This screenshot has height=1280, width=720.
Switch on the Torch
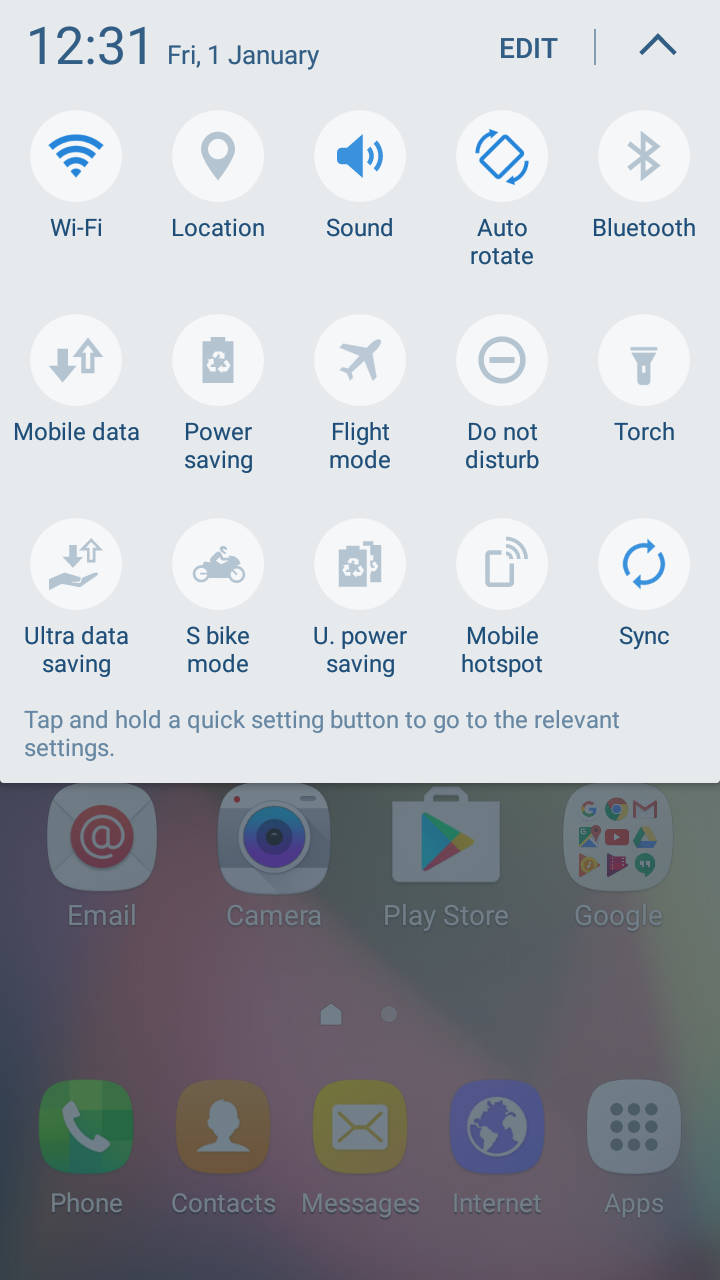pyautogui.click(x=644, y=361)
